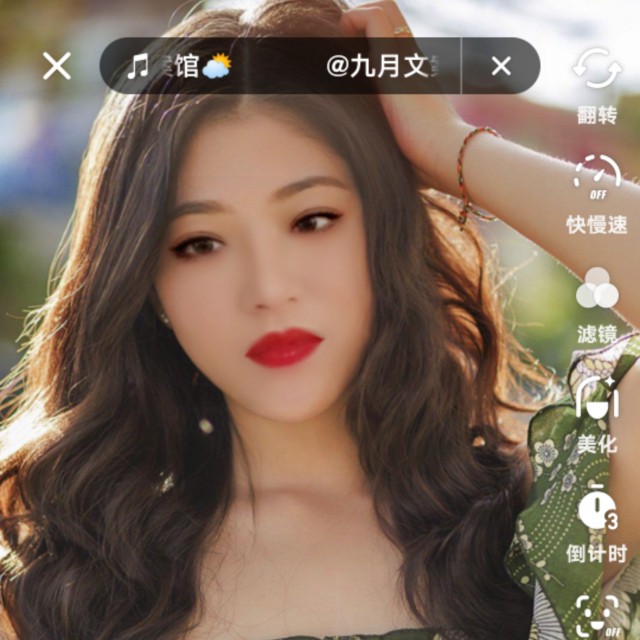Flip the camera with 翻转

pos(597,85)
